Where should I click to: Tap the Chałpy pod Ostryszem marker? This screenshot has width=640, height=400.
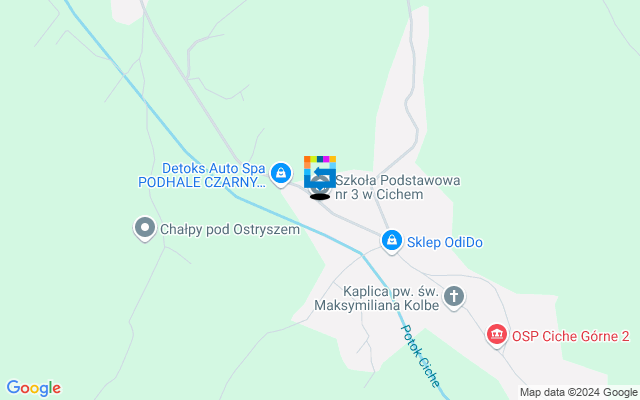(144, 229)
